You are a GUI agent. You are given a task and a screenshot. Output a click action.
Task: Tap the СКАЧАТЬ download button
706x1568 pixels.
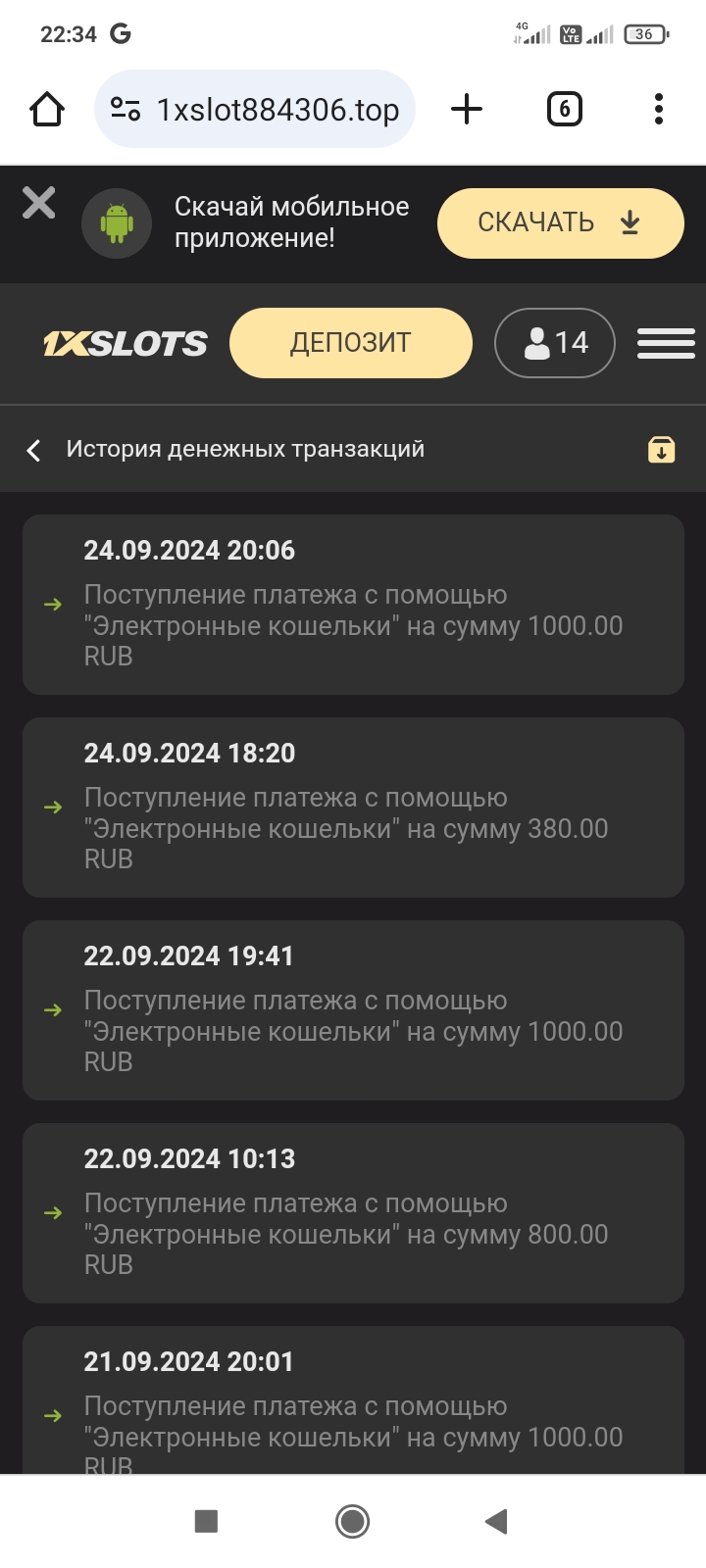click(560, 223)
